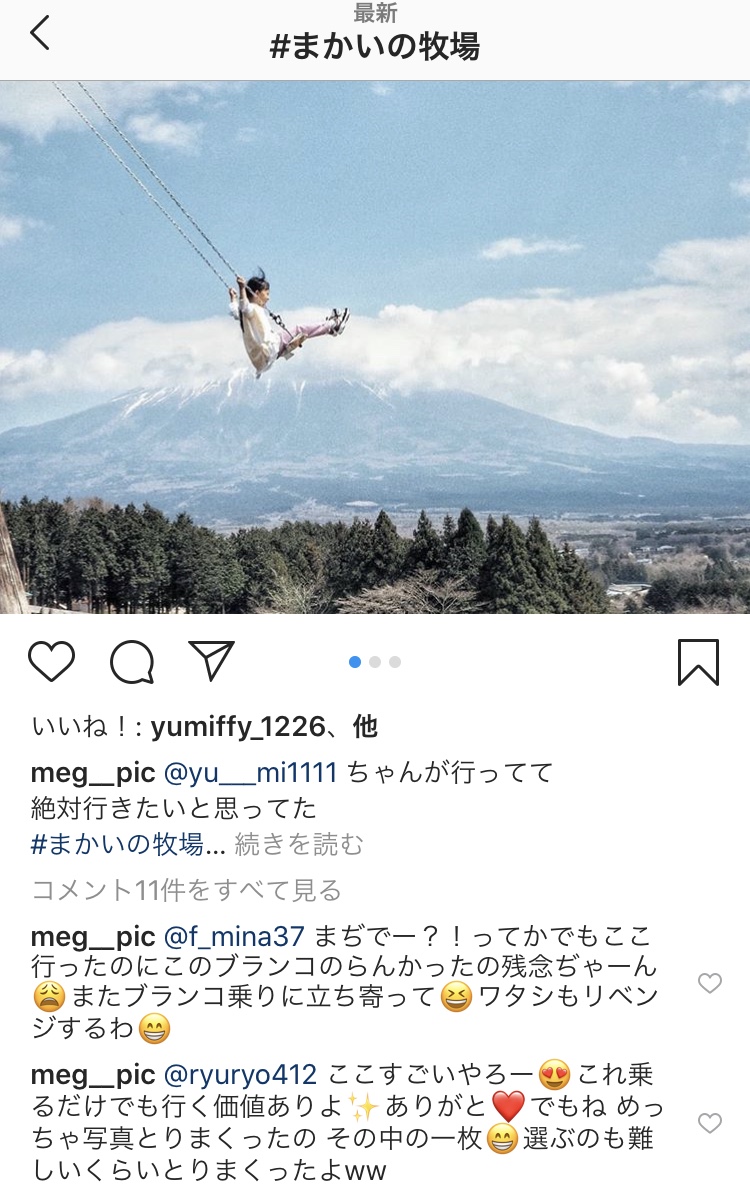The width and height of the screenshot is (750, 1187).
Task: Open the @ryuryo412 mention in the comment
Action: click(x=241, y=1074)
